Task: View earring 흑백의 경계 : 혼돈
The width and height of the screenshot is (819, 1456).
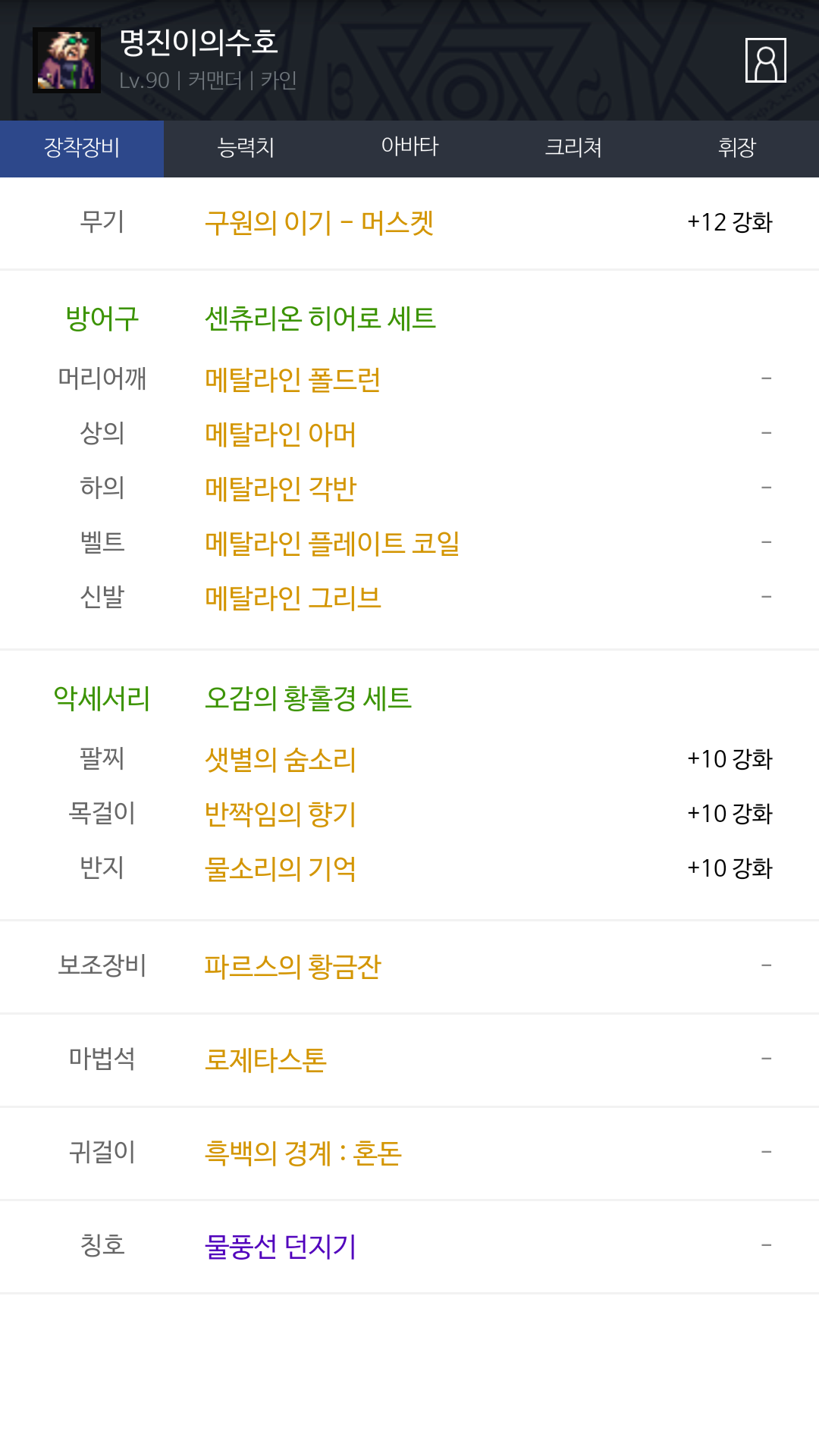Action: point(303,1153)
